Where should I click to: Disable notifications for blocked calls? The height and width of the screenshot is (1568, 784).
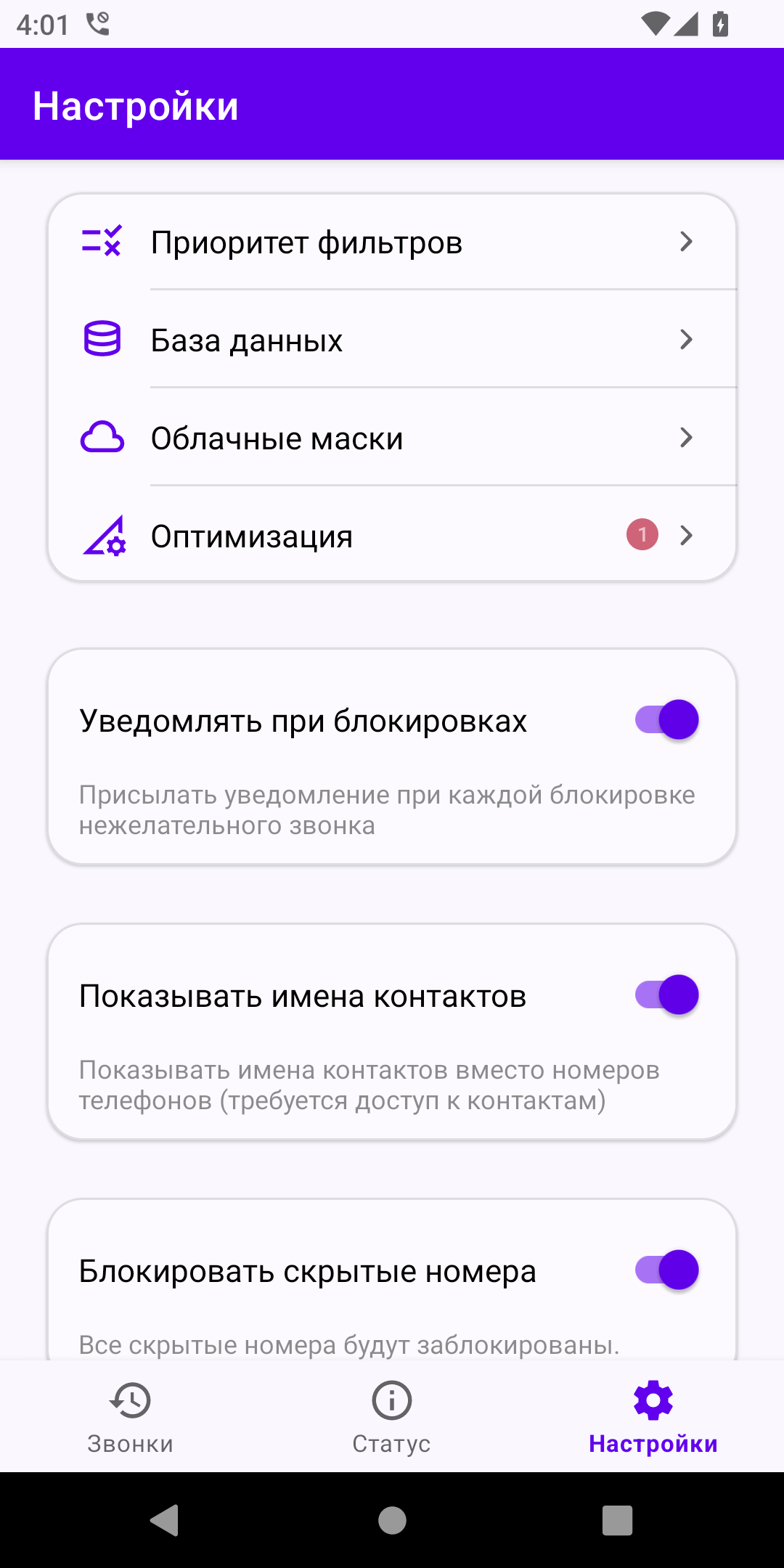tap(669, 719)
